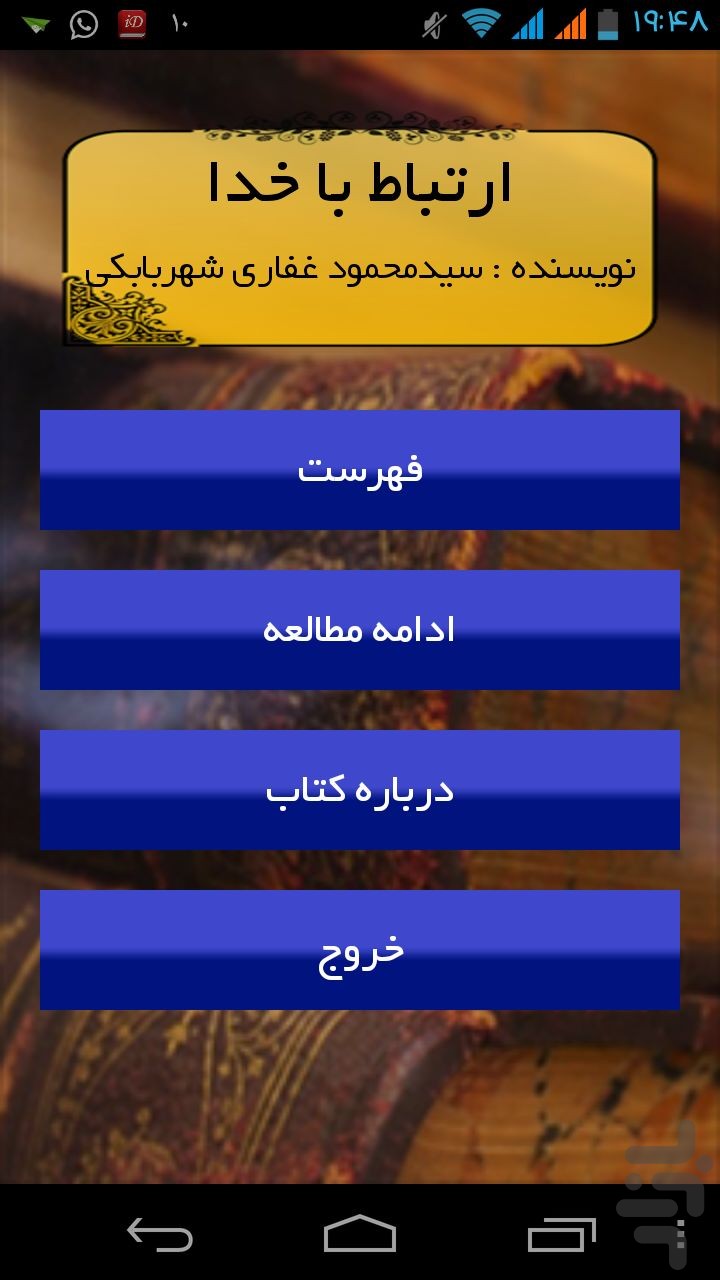The height and width of the screenshot is (1280, 720).
Task: Tap ادامه مطالعه to continue reading
Action: (x=360, y=630)
